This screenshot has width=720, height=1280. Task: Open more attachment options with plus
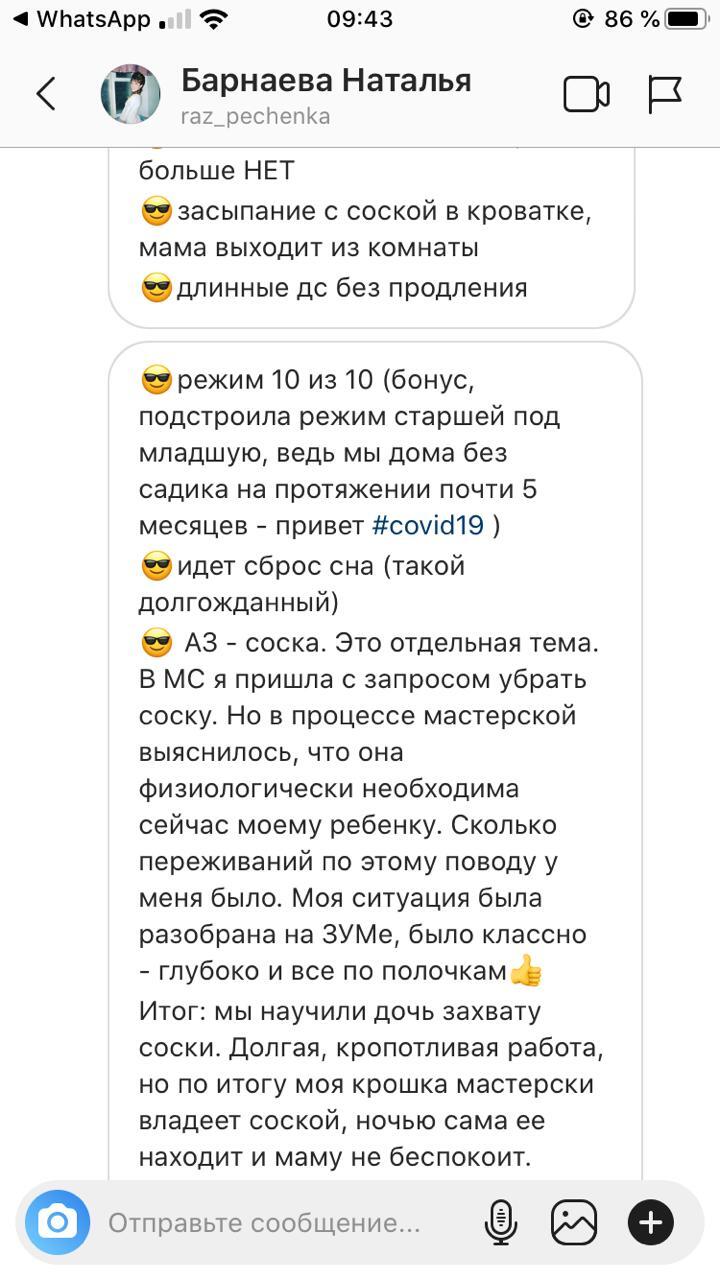pos(650,1222)
